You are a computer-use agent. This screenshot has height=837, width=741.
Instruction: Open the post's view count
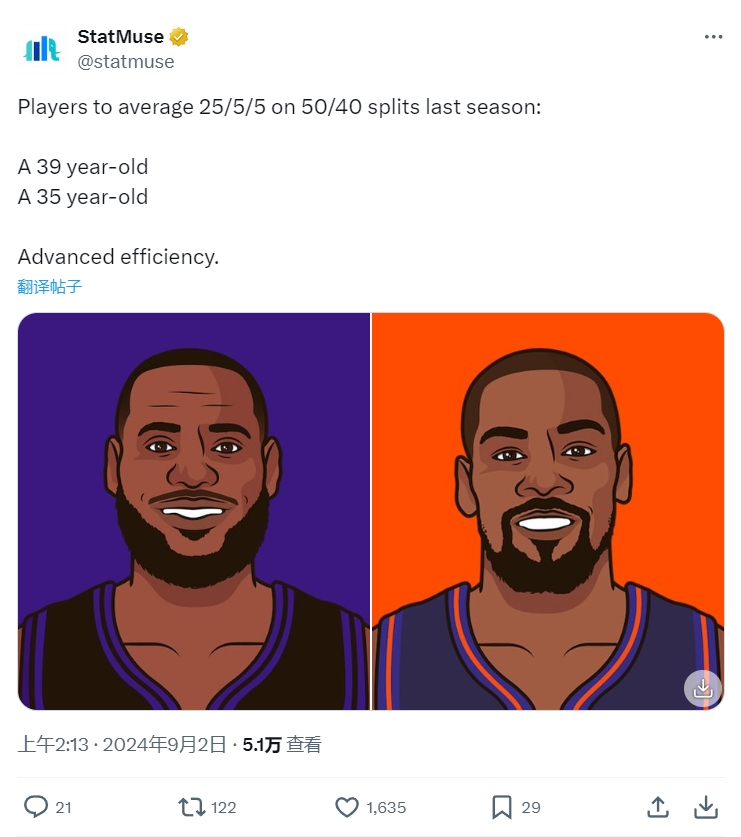click(282, 744)
